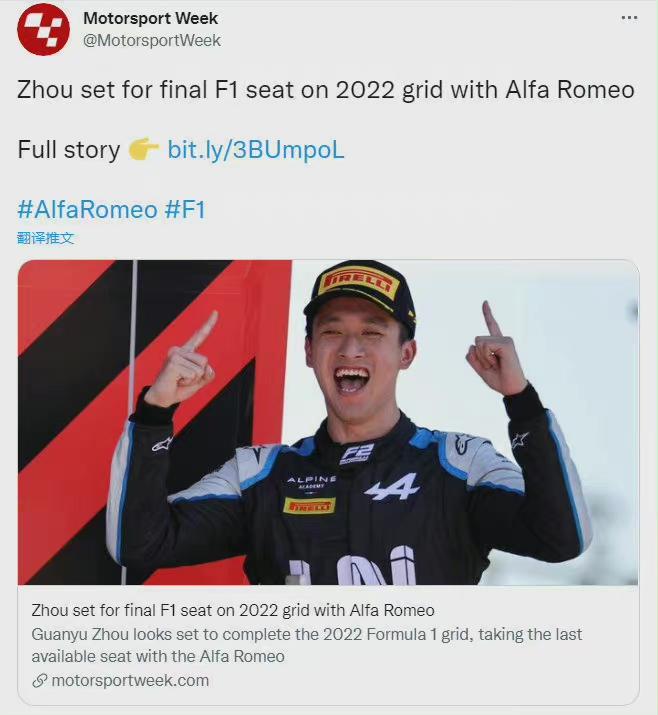Open the #F1 hashtag
The height and width of the screenshot is (715, 658).
pos(185,209)
